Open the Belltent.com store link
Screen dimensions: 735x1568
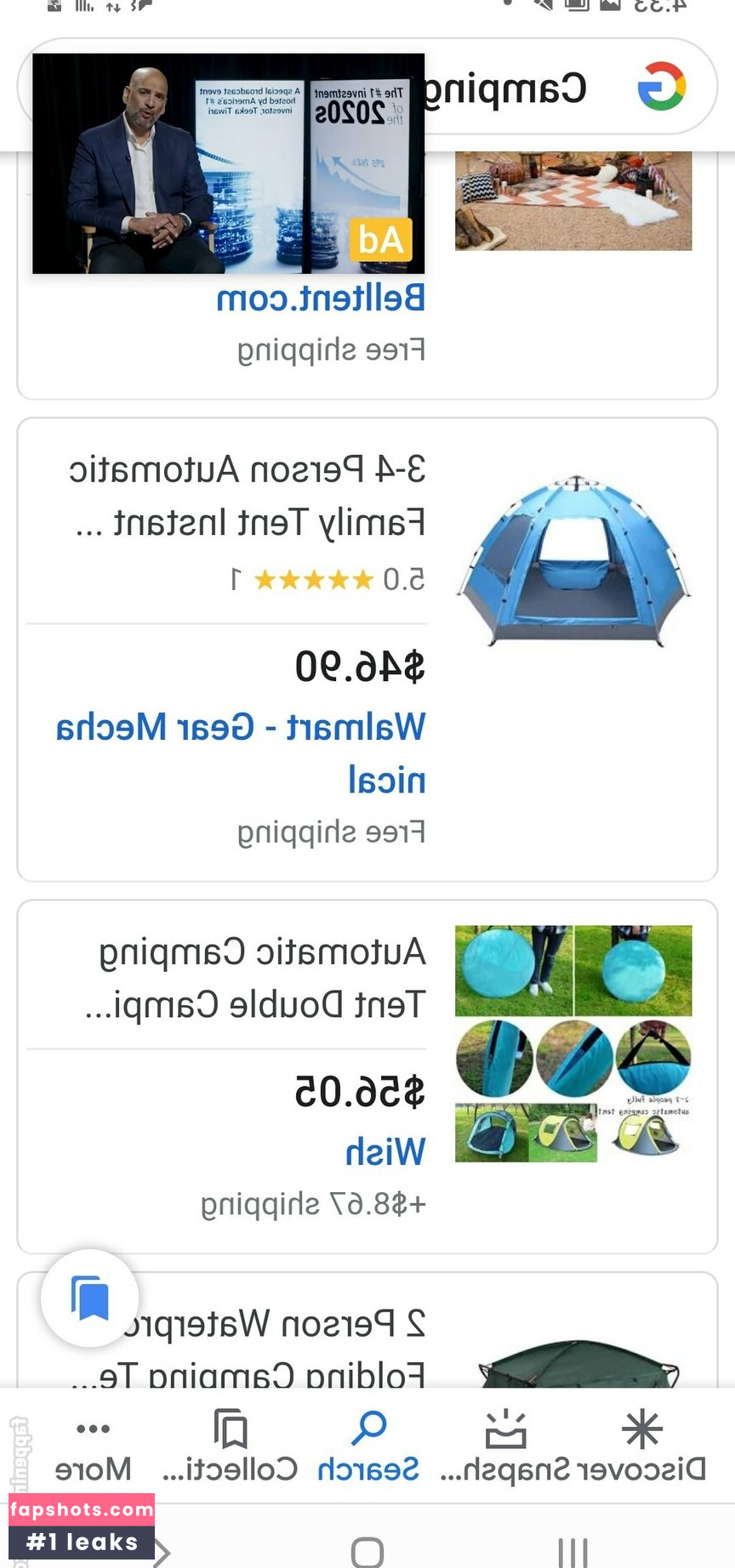point(321,298)
